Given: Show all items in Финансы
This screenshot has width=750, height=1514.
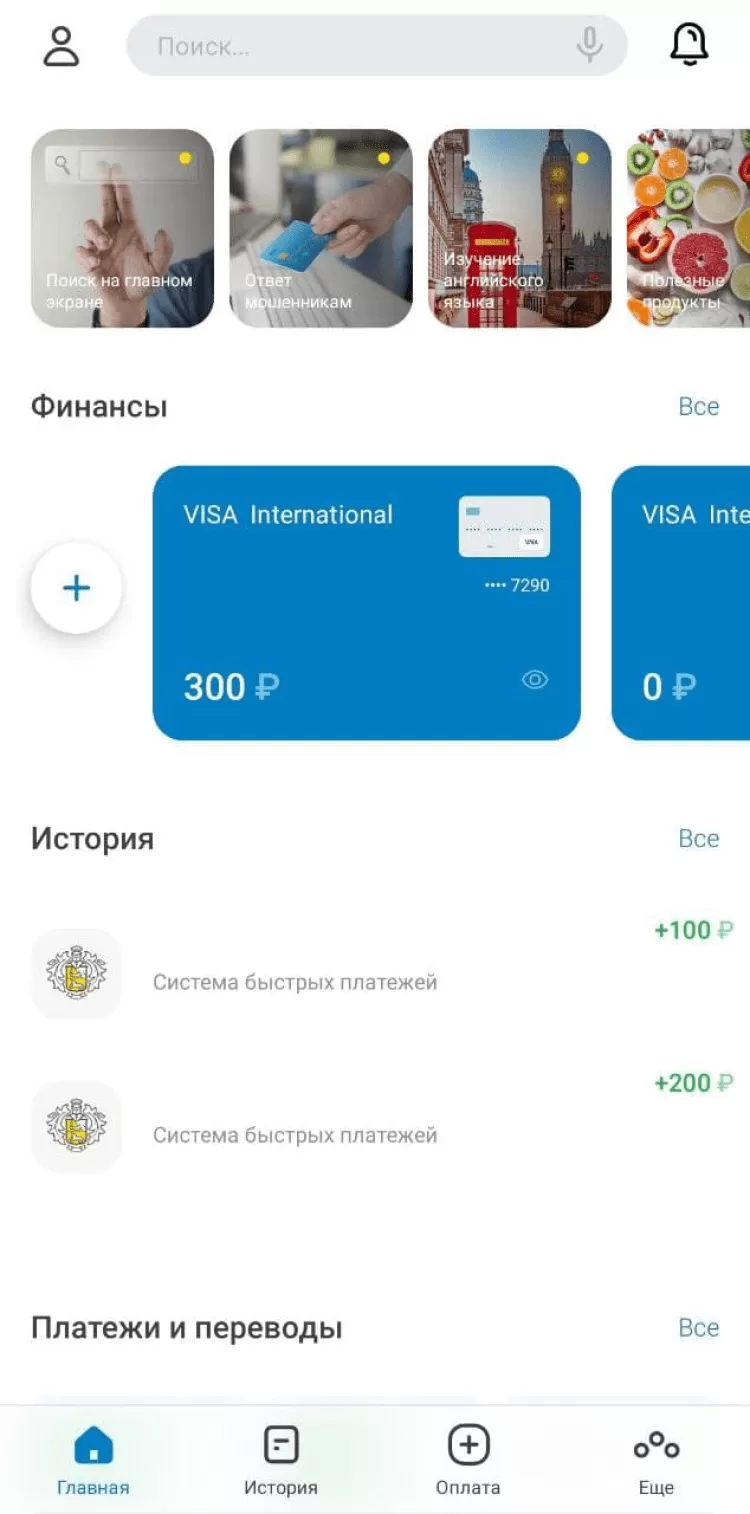Looking at the screenshot, I should [x=698, y=406].
